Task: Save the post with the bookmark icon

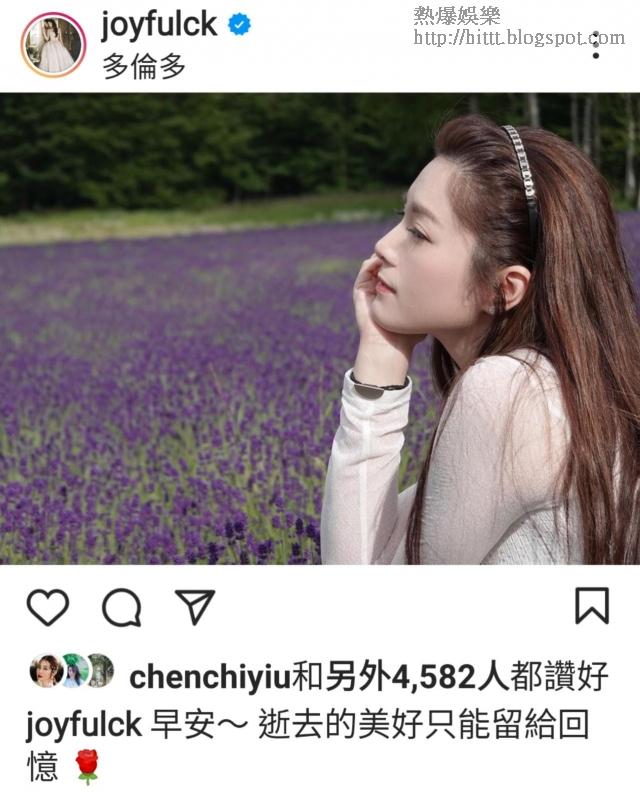Action: click(x=592, y=606)
